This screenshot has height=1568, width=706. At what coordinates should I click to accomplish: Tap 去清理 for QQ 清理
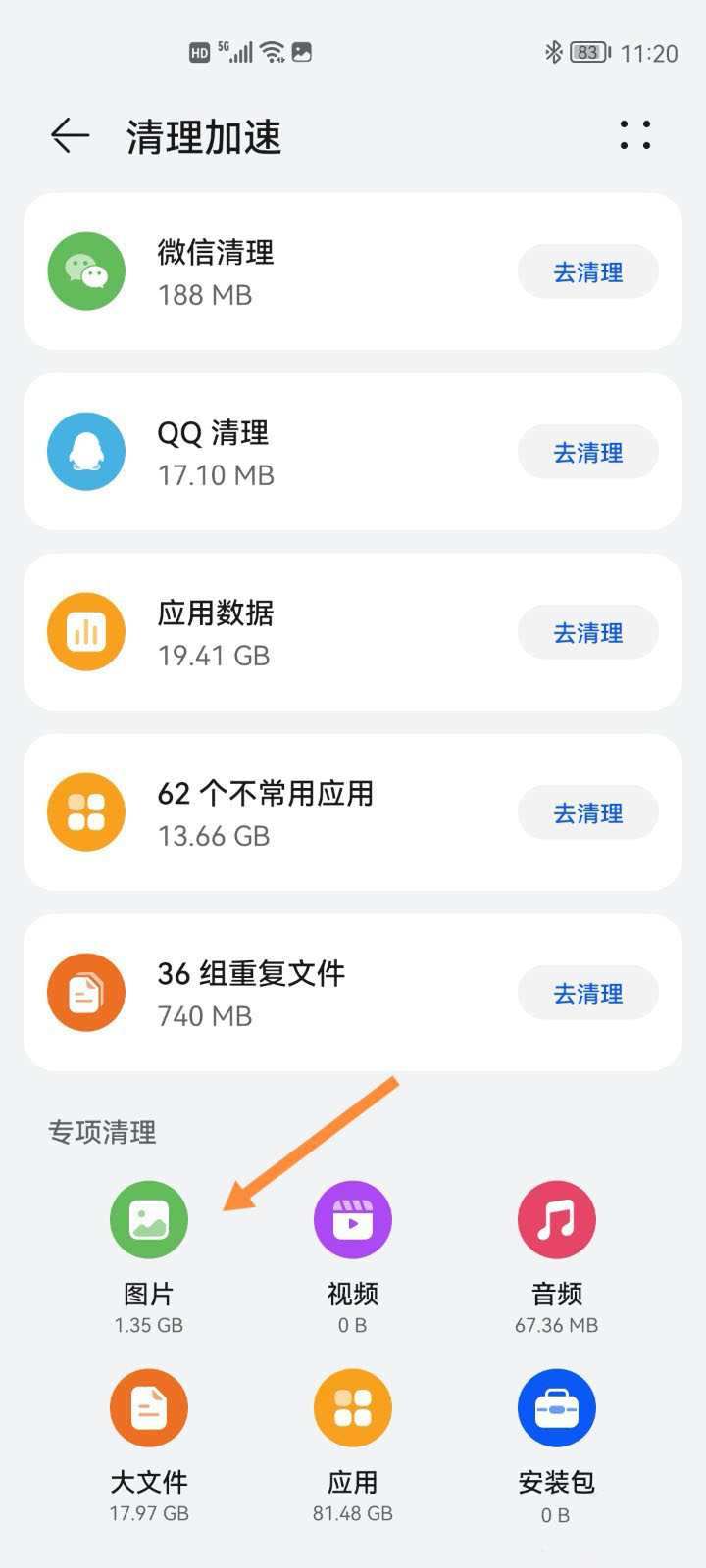tap(587, 452)
